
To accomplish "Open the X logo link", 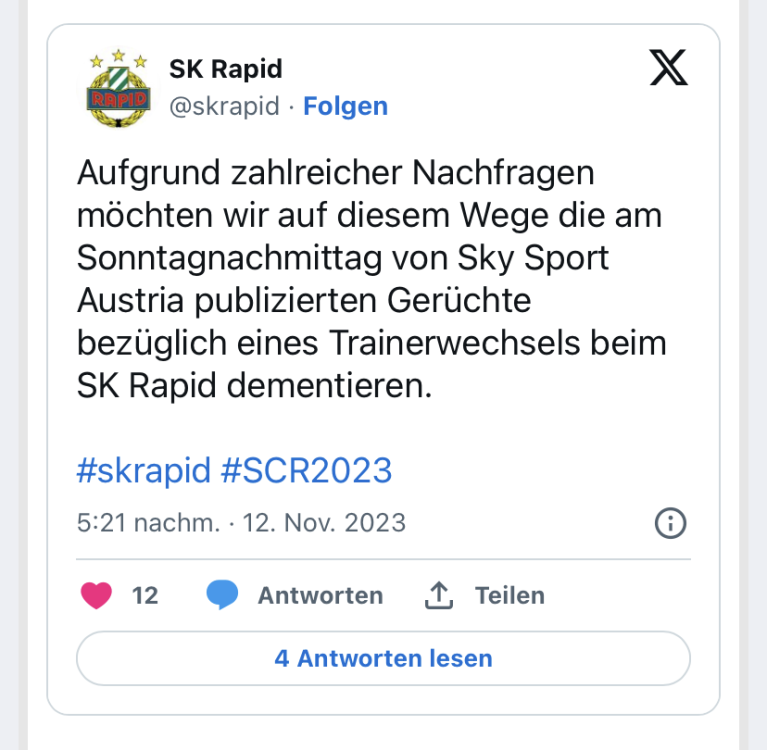I will [x=668, y=68].
